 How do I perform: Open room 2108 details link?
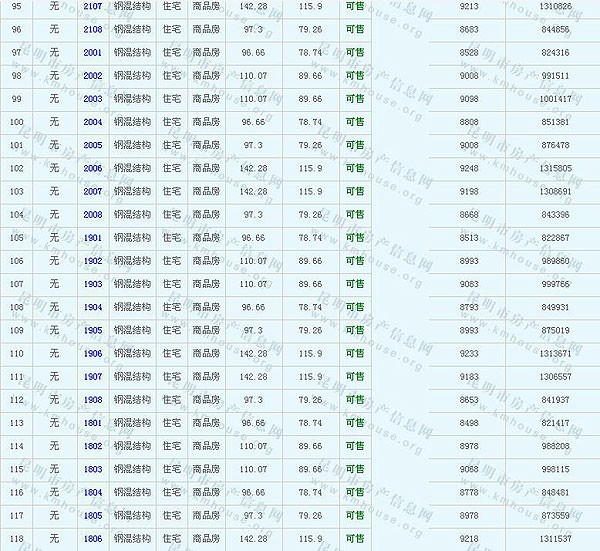tap(93, 29)
